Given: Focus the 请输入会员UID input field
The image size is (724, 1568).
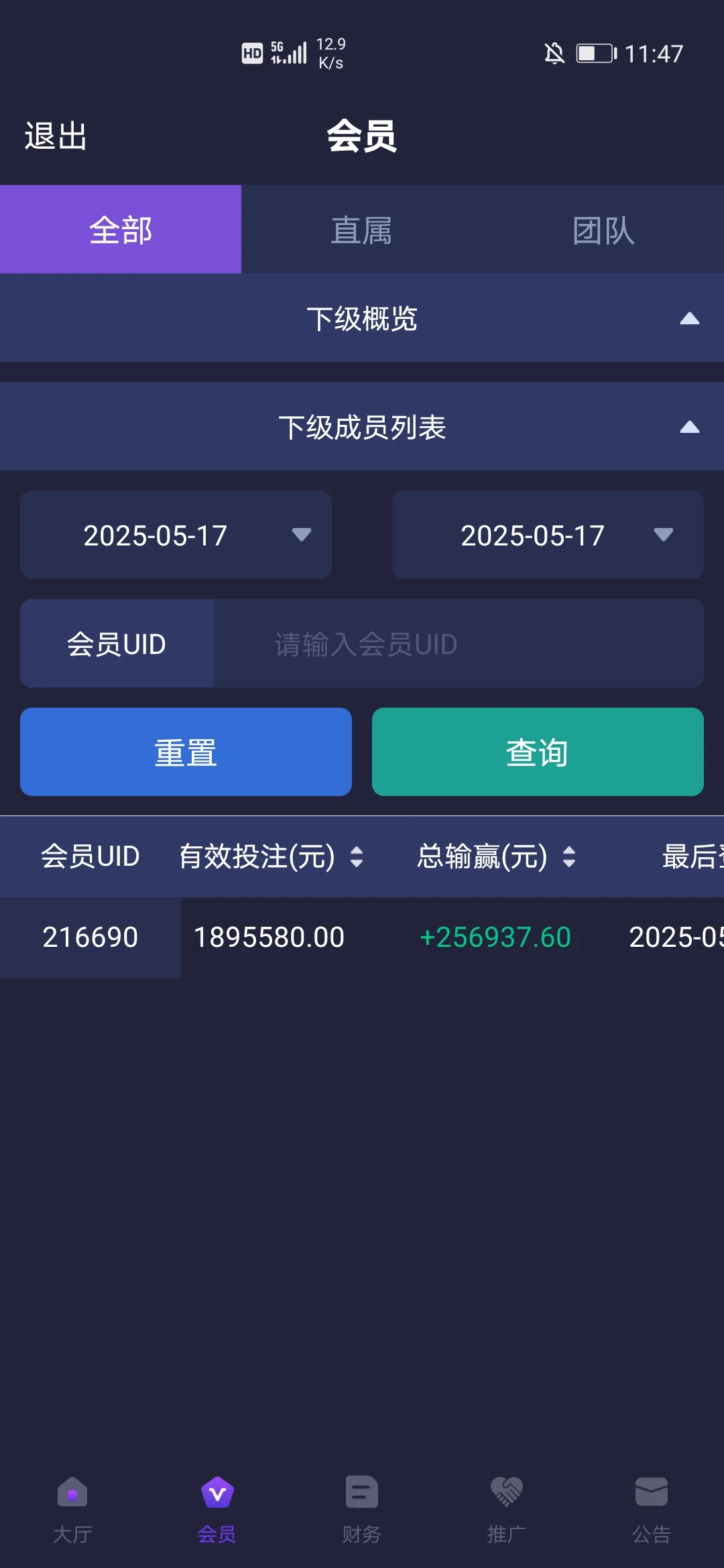Looking at the screenshot, I should click(459, 644).
